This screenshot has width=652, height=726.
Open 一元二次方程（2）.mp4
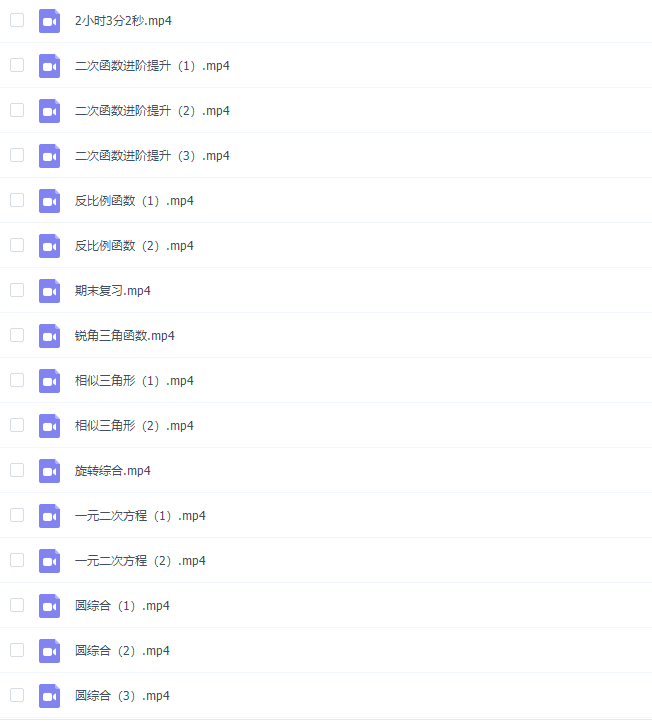[x=140, y=560]
